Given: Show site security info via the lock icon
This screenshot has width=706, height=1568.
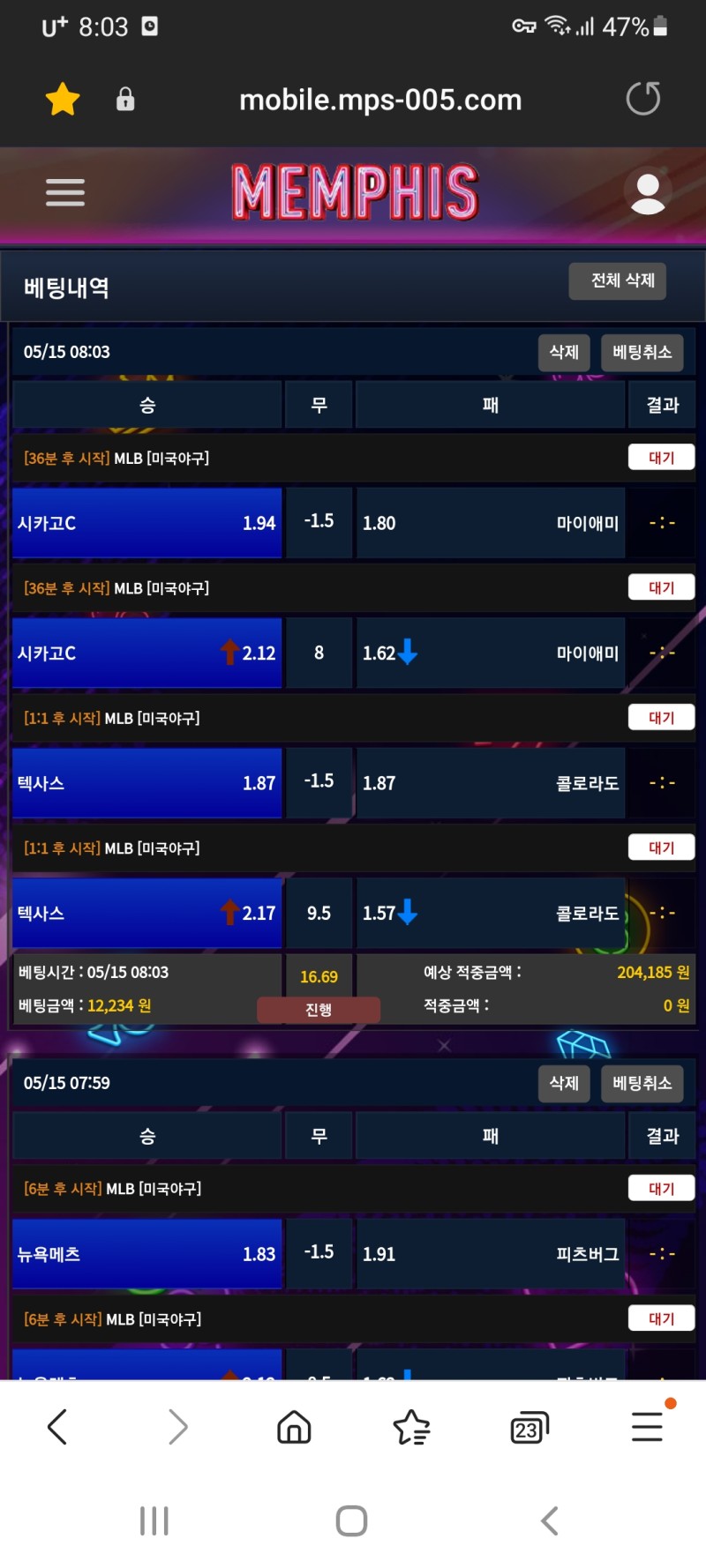Looking at the screenshot, I should (125, 99).
